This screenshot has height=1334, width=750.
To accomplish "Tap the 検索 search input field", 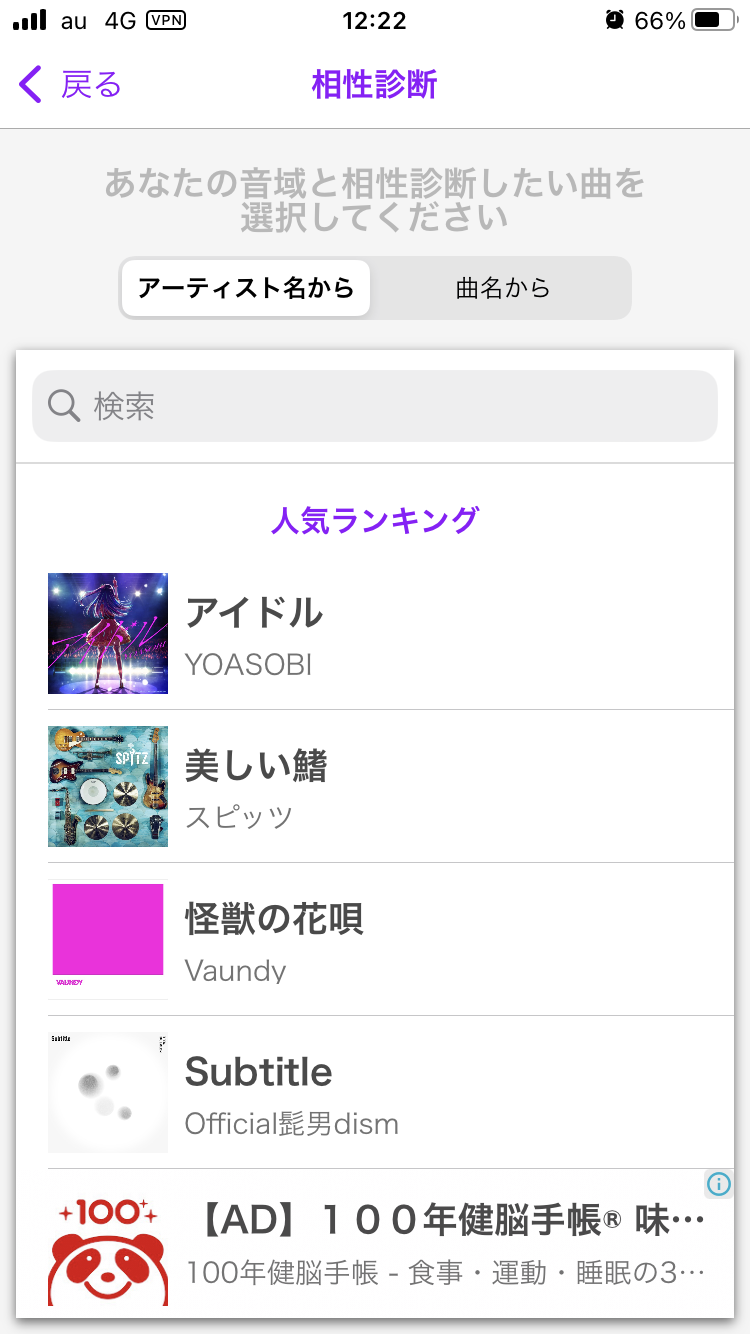I will [374, 406].
